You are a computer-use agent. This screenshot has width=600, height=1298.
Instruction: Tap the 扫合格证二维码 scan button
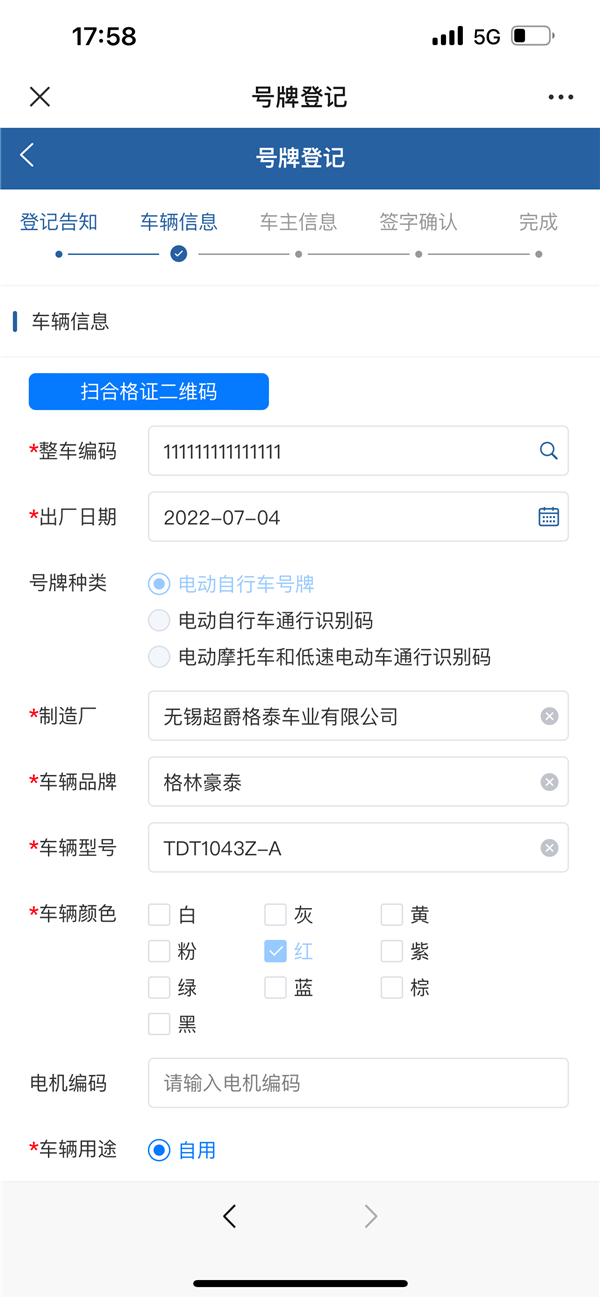click(149, 392)
